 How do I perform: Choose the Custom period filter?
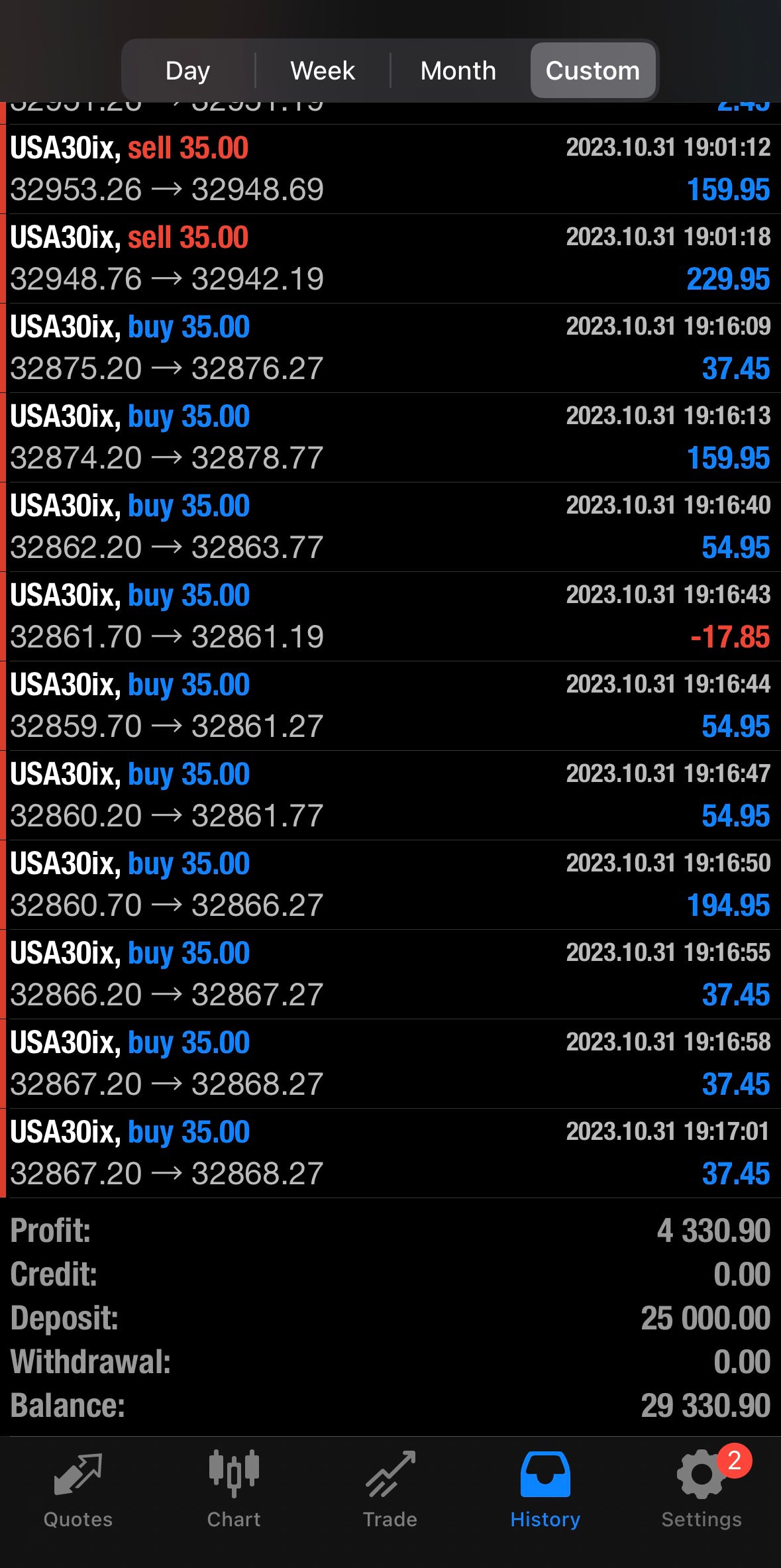(x=593, y=70)
